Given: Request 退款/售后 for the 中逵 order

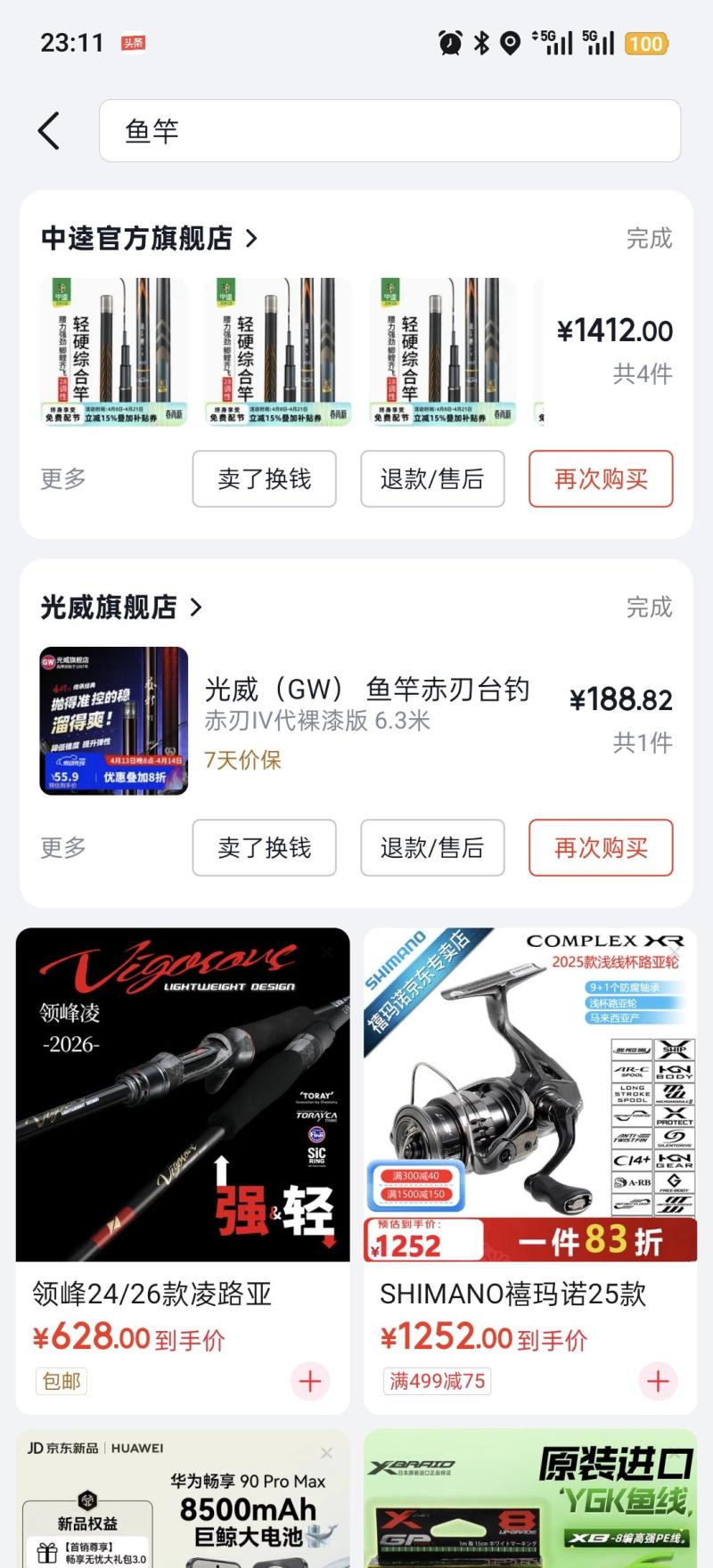Looking at the screenshot, I should [x=432, y=479].
